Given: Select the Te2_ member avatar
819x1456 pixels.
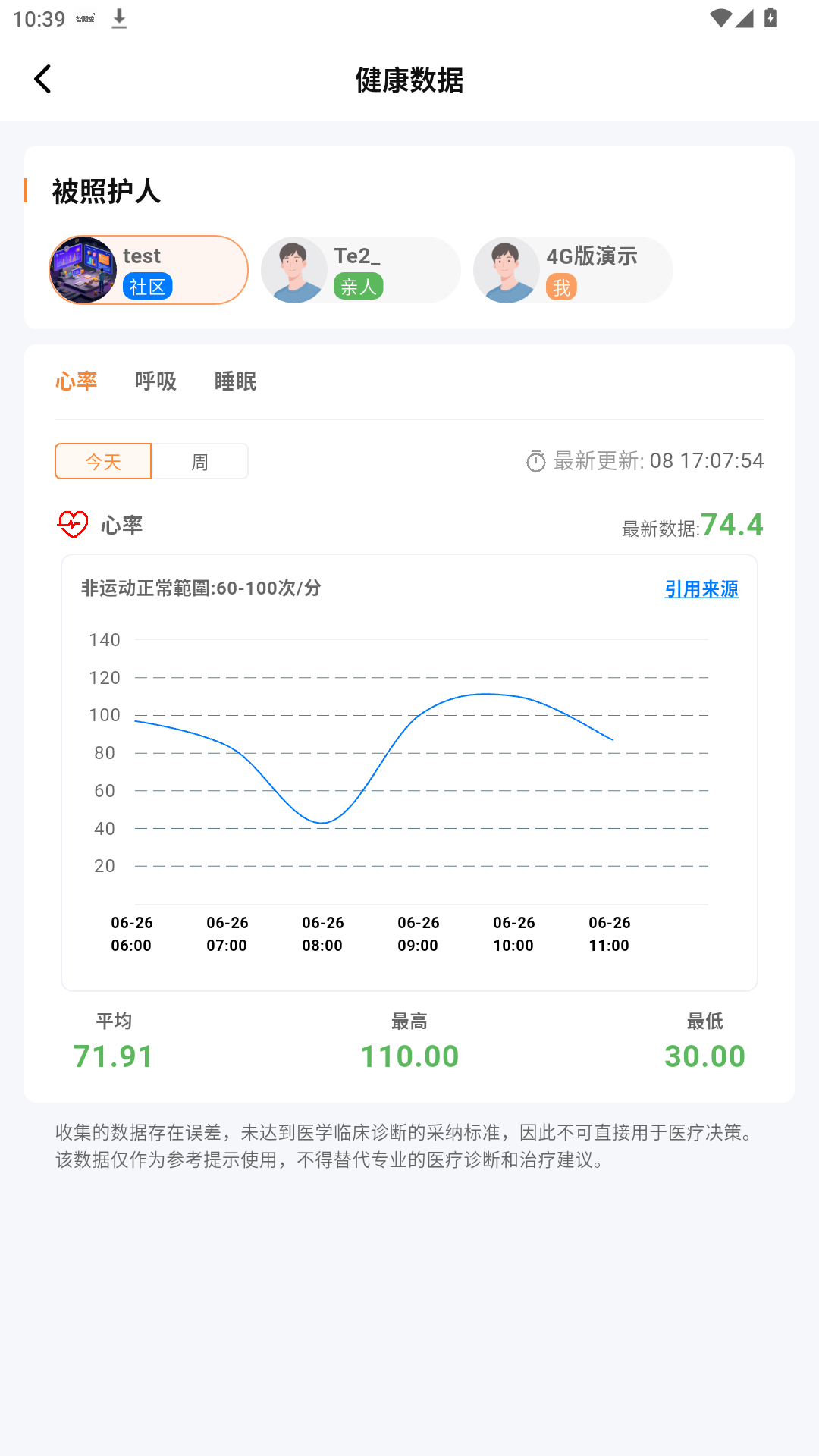Looking at the screenshot, I should click(295, 269).
